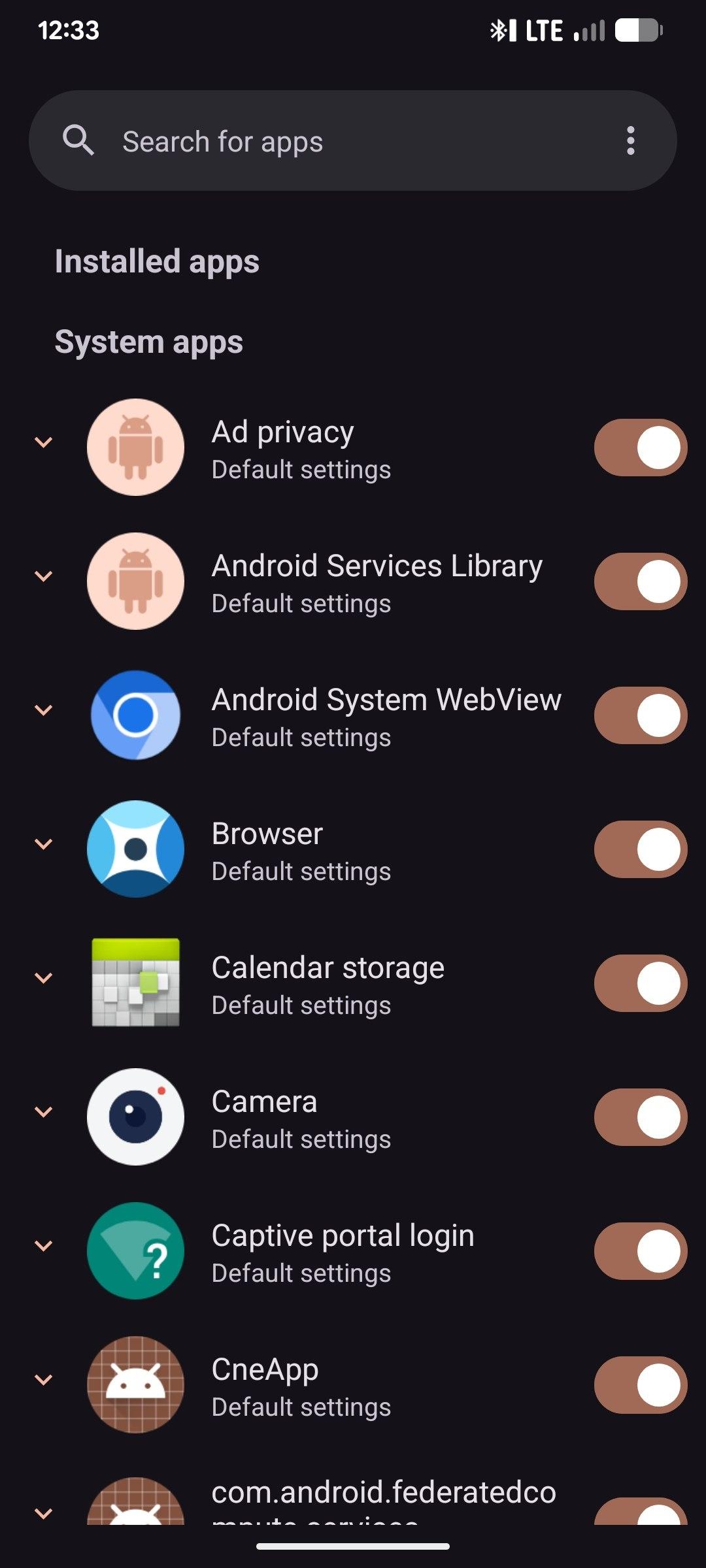Image resolution: width=706 pixels, height=1568 pixels.
Task: Expand the Android System WebView chevron
Action: tap(44, 711)
